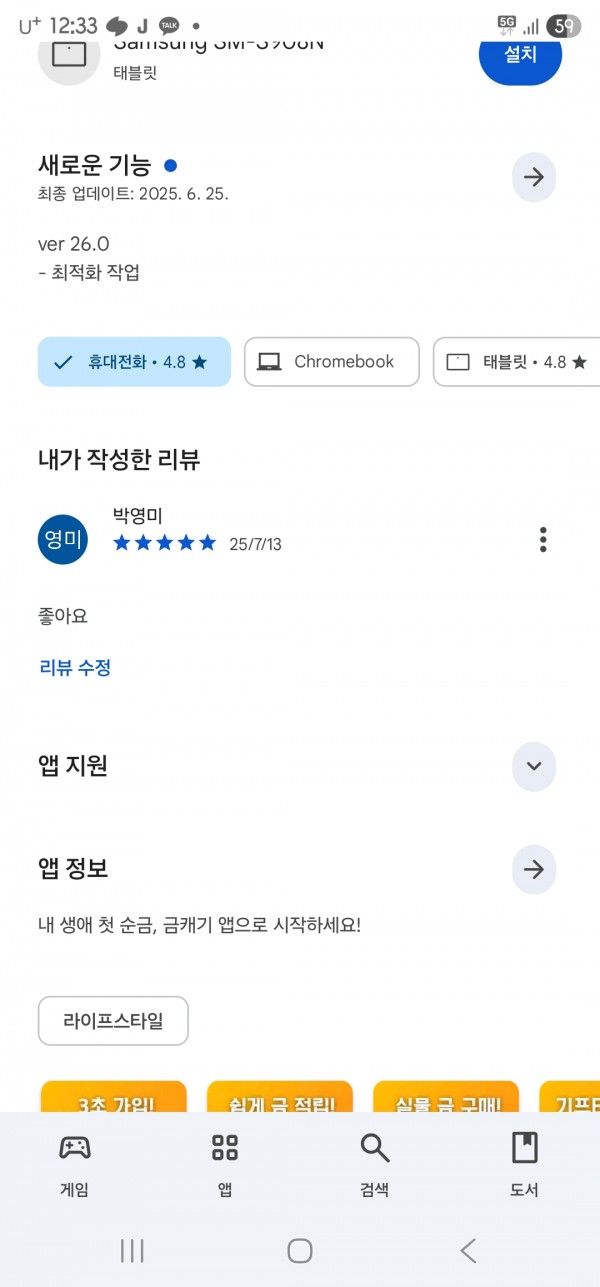The image size is (600, 1287).
Task: Go back with the system back button
Action: click(468, 1250)
